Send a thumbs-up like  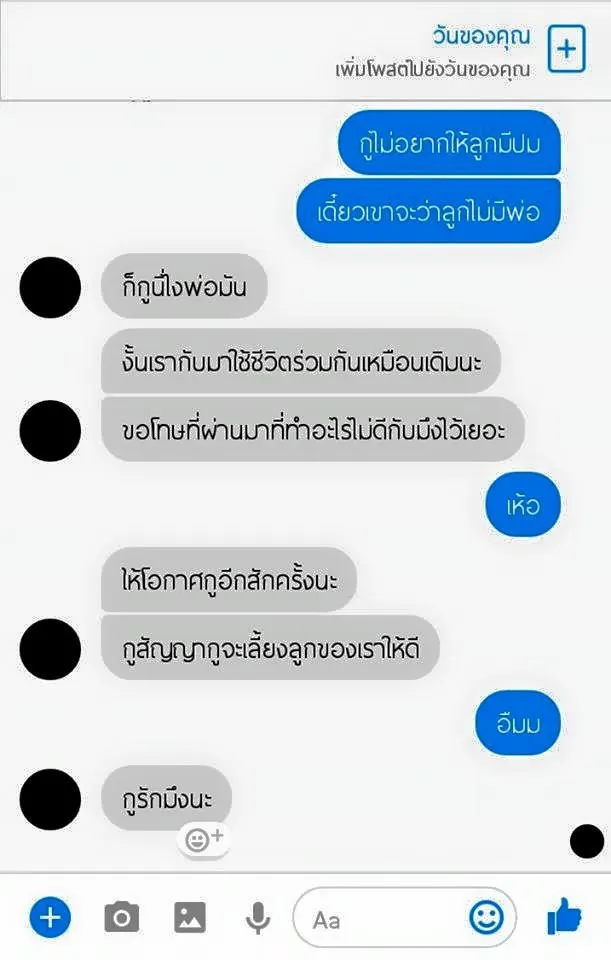[x=565, y=916]
